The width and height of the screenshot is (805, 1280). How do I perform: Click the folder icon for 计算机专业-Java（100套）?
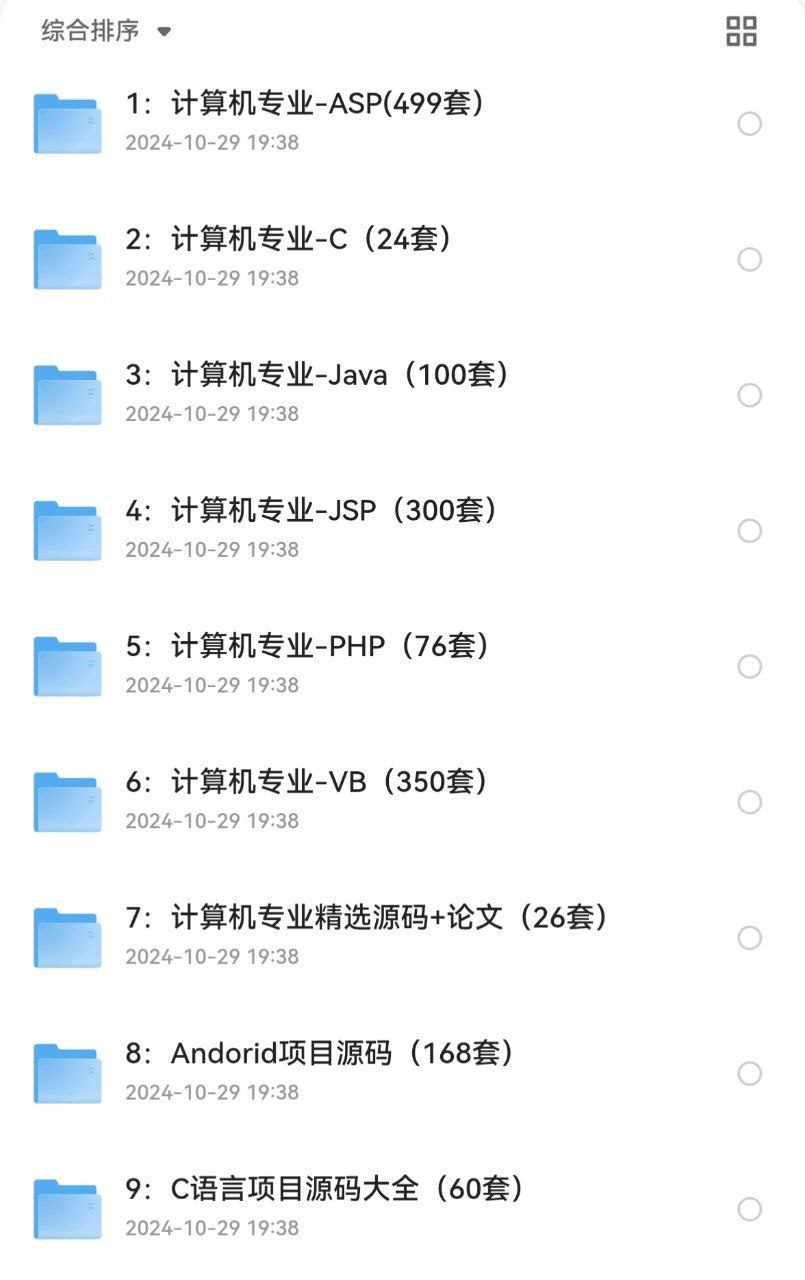[65, 394]
